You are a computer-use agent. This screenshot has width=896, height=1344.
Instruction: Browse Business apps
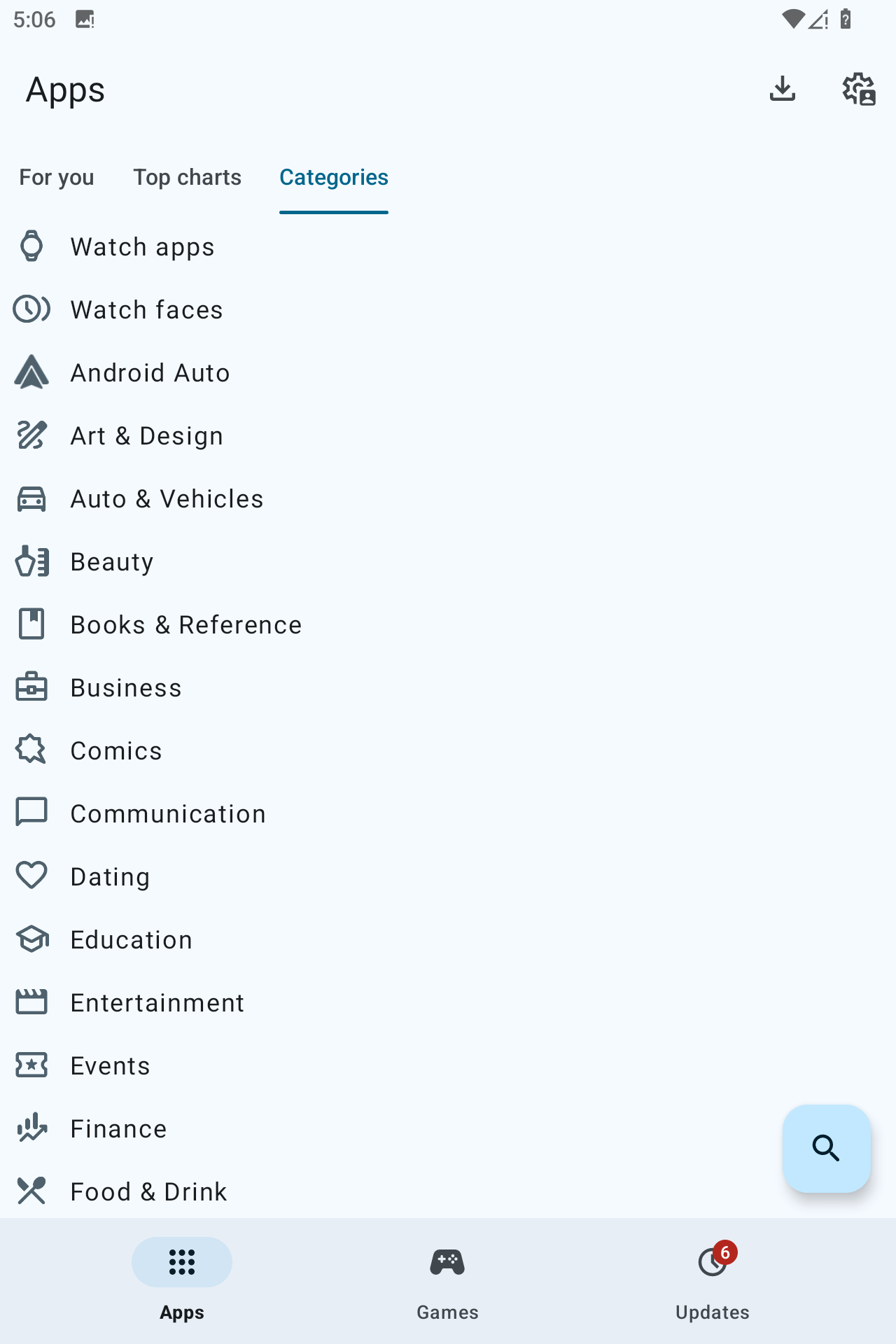click(126, 688)
